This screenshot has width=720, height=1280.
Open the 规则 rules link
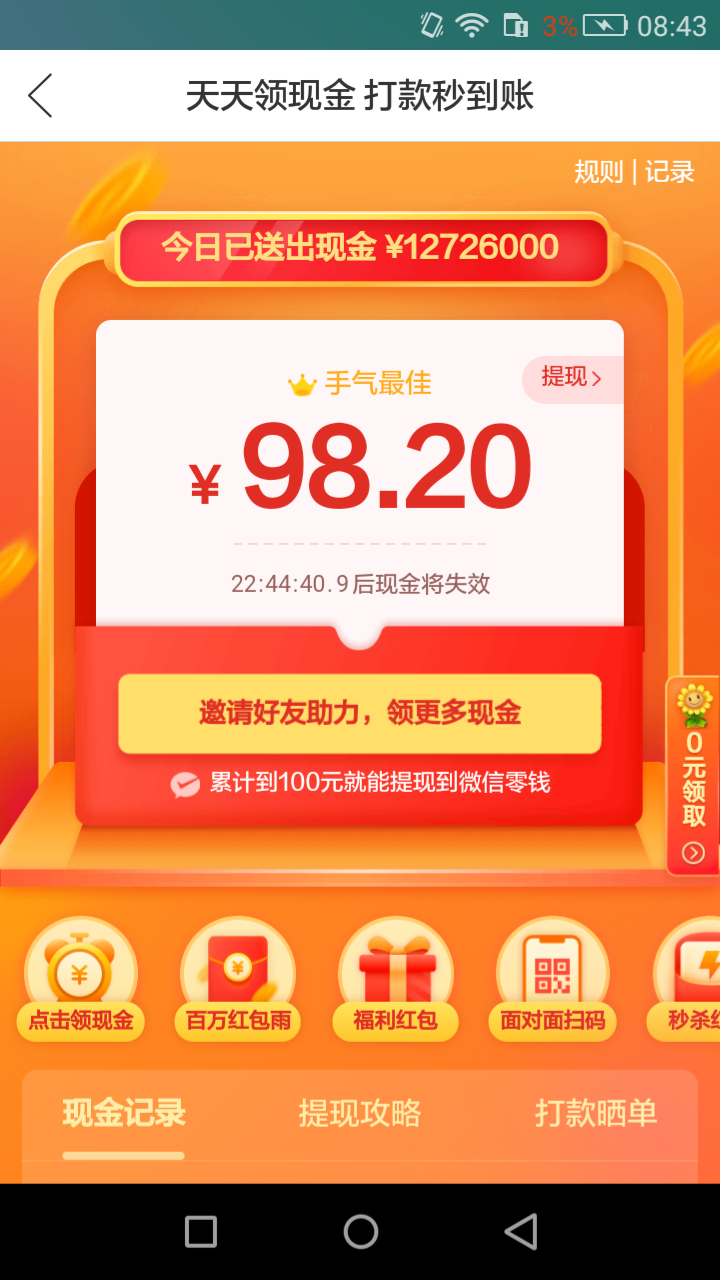(x=598, y=172)
